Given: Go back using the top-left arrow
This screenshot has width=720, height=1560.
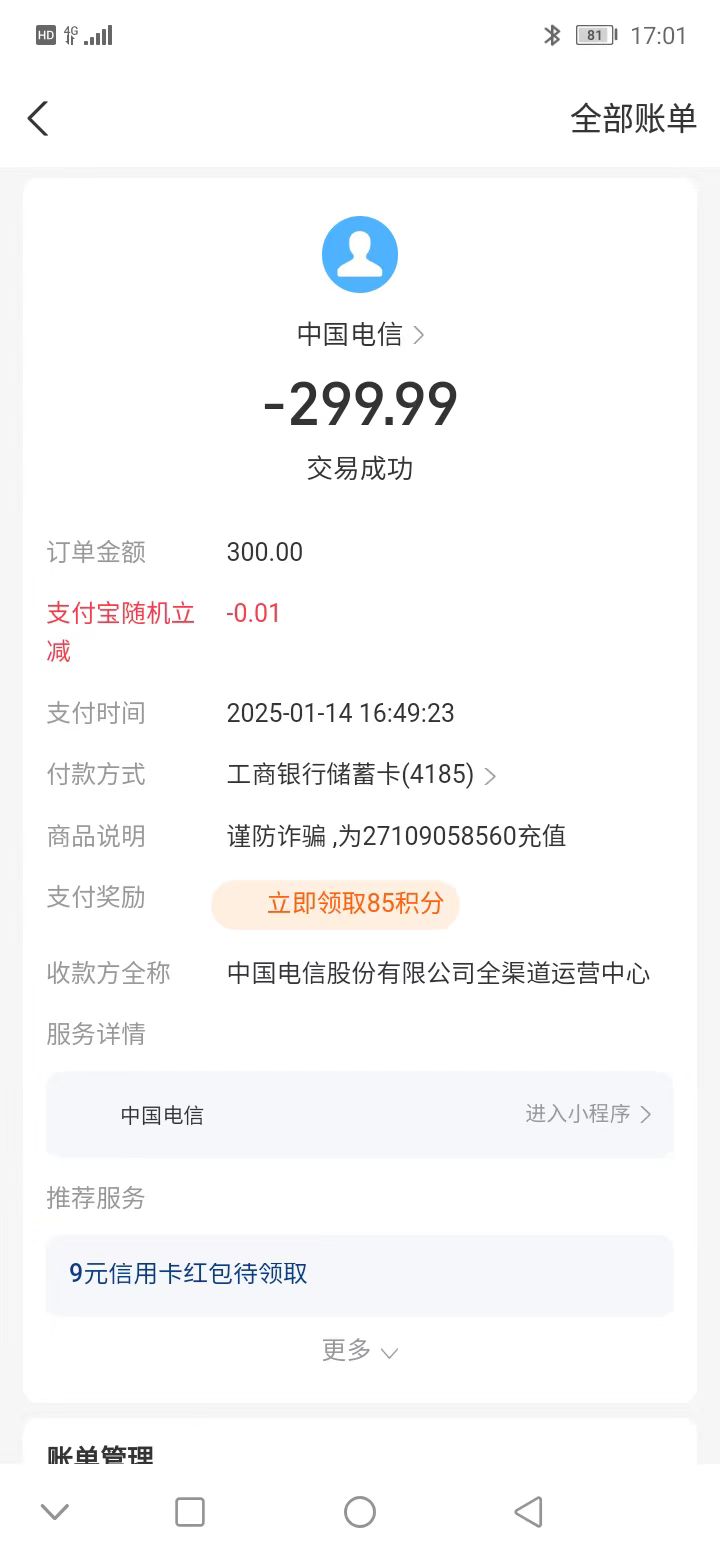Looking at the screenshot, I should point(38,119).
